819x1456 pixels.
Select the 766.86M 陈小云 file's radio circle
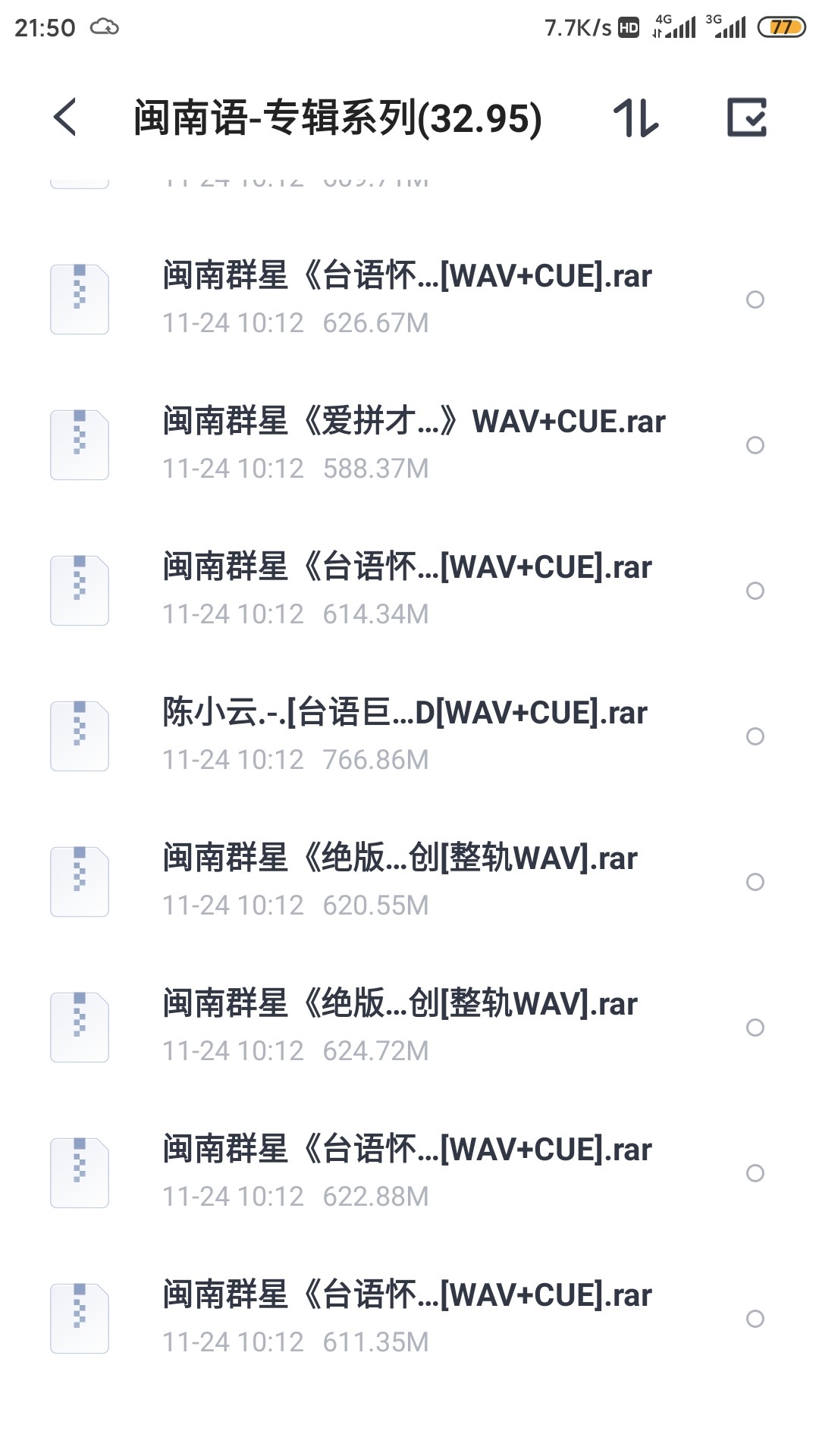pos(755,736)
